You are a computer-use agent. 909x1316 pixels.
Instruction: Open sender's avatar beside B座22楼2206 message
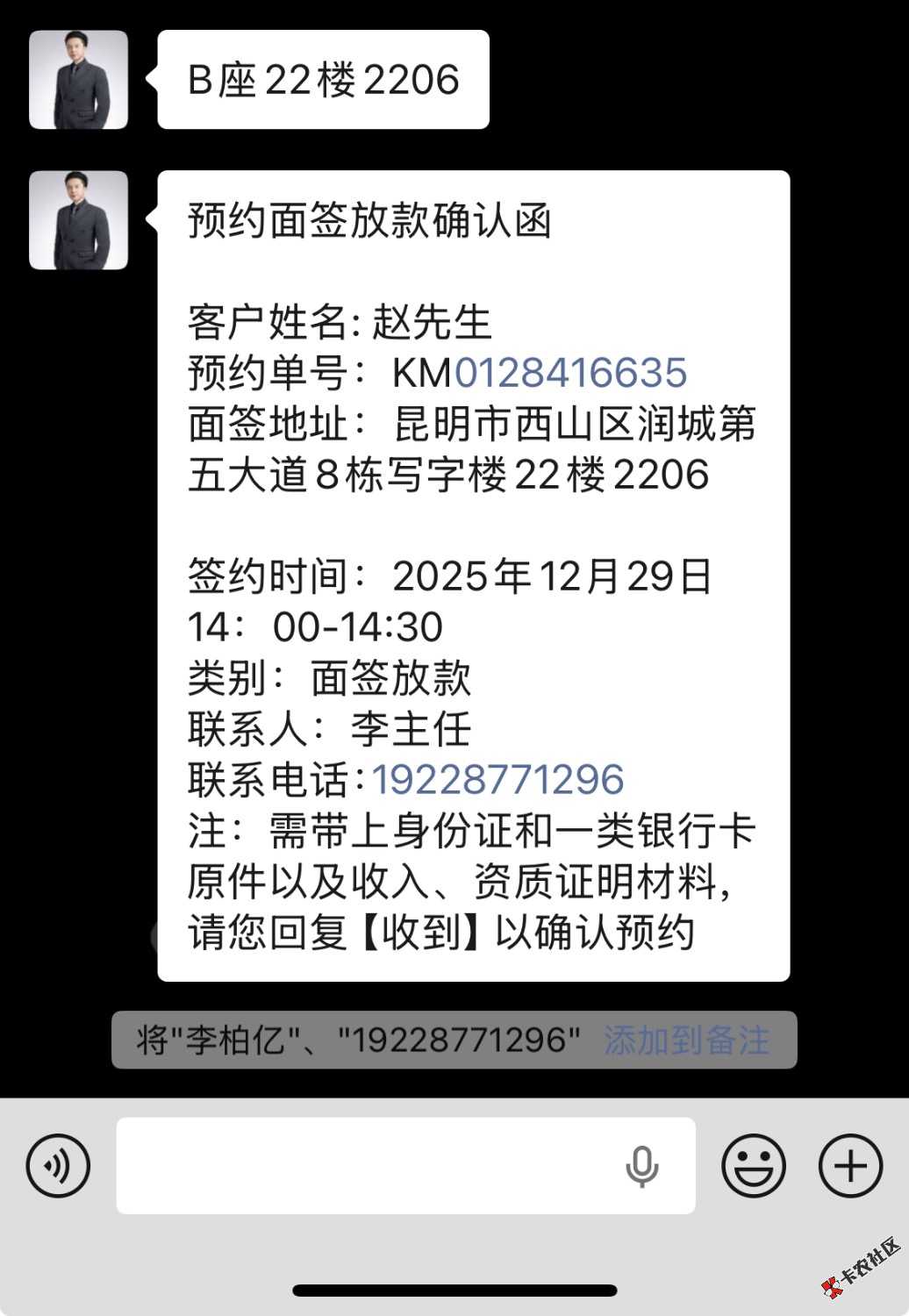(79, 80)
